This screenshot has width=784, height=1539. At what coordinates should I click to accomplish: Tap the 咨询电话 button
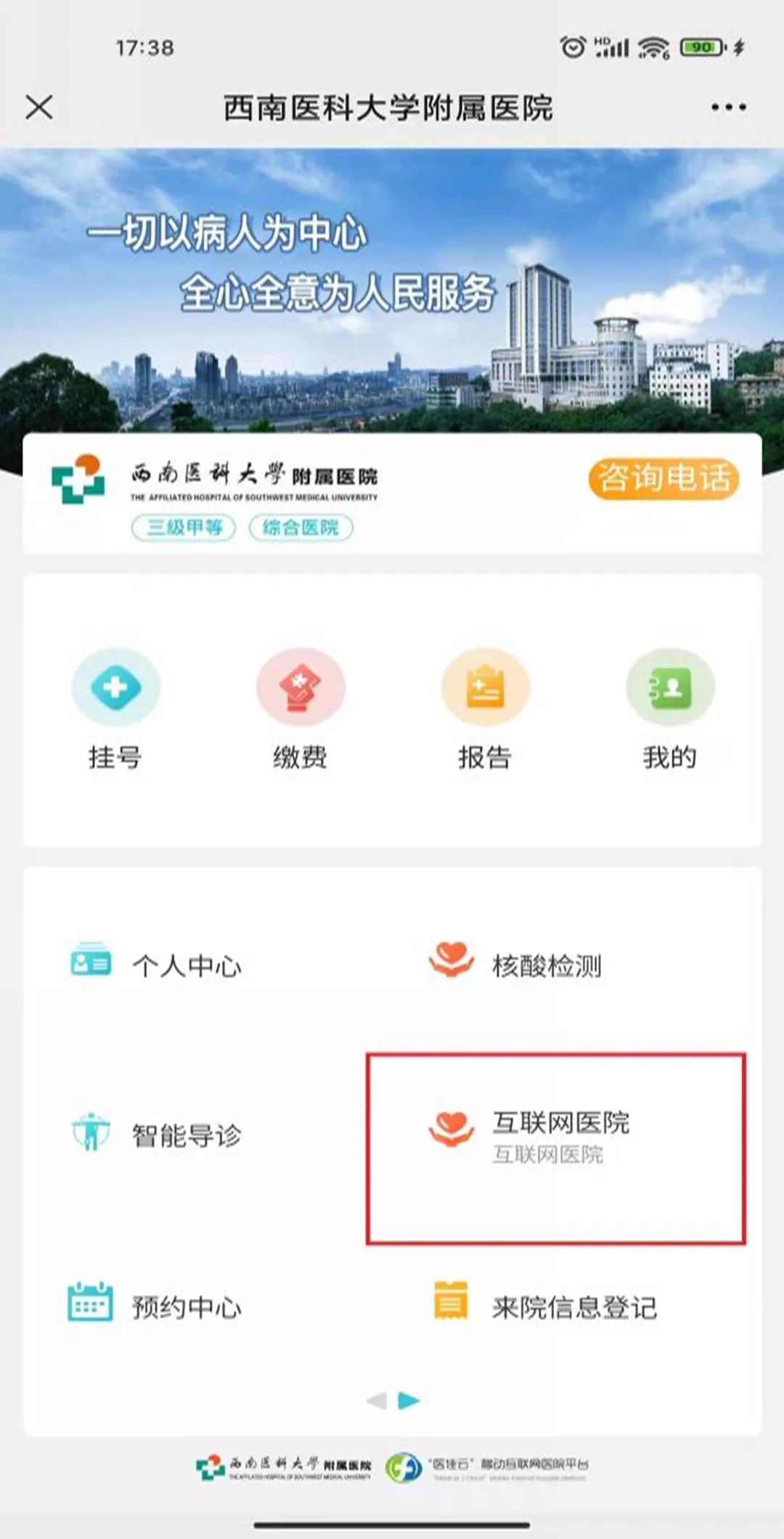click(663, 478)
